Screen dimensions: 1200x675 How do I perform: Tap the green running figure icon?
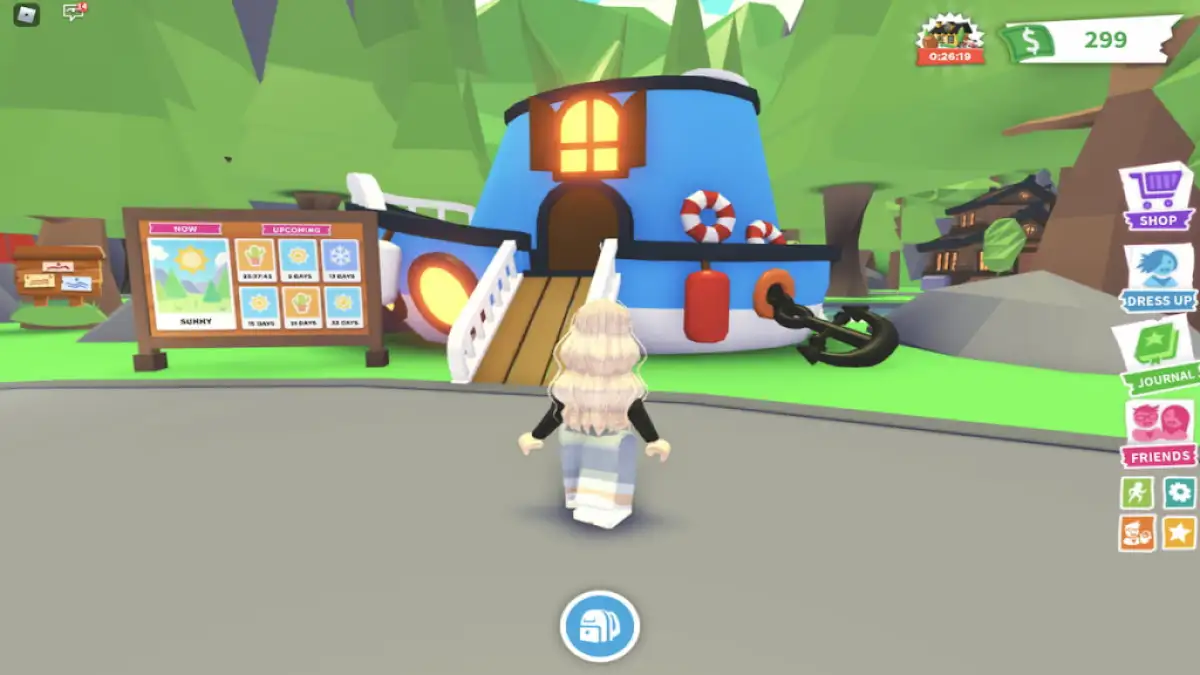(1137, 492)
